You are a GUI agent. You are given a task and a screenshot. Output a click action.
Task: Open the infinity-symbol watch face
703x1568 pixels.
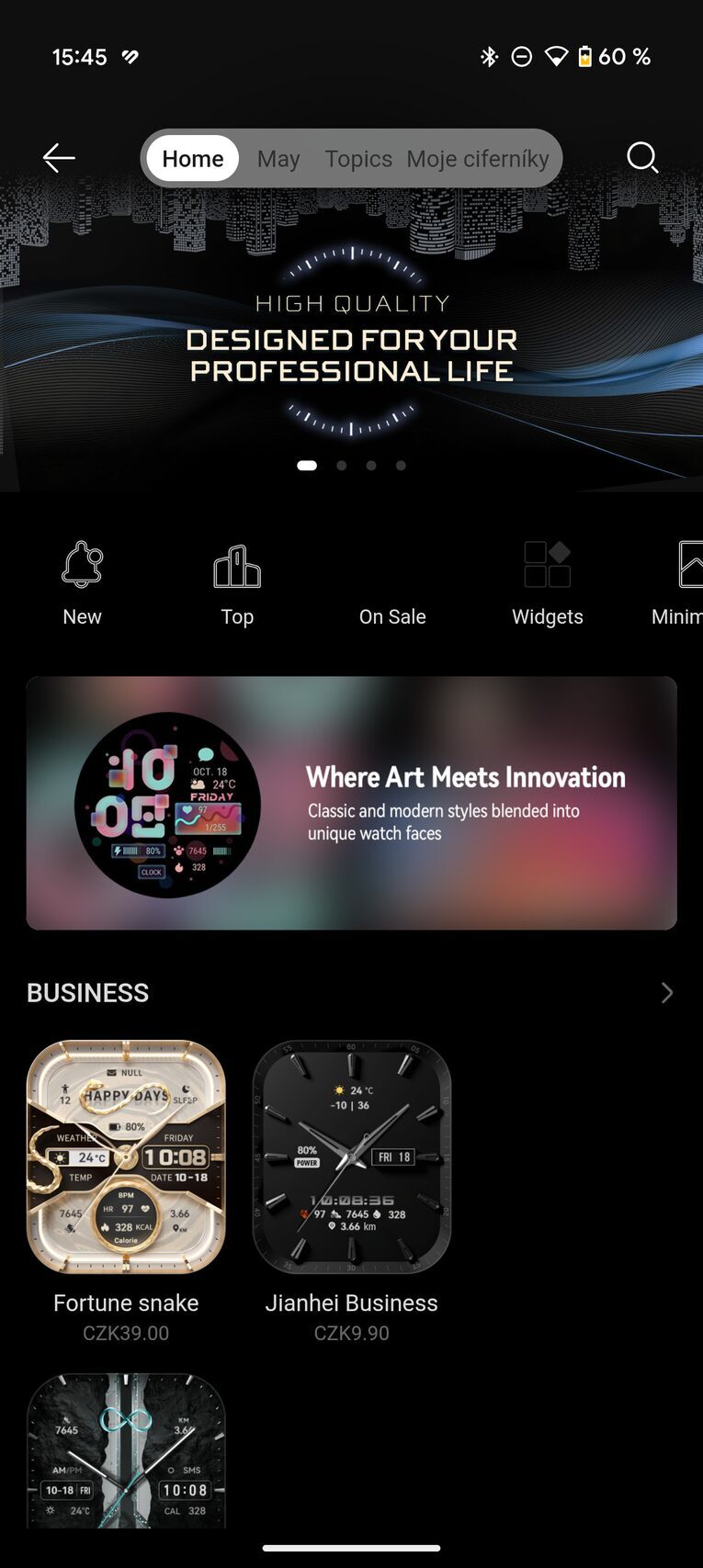(126, 1451)
